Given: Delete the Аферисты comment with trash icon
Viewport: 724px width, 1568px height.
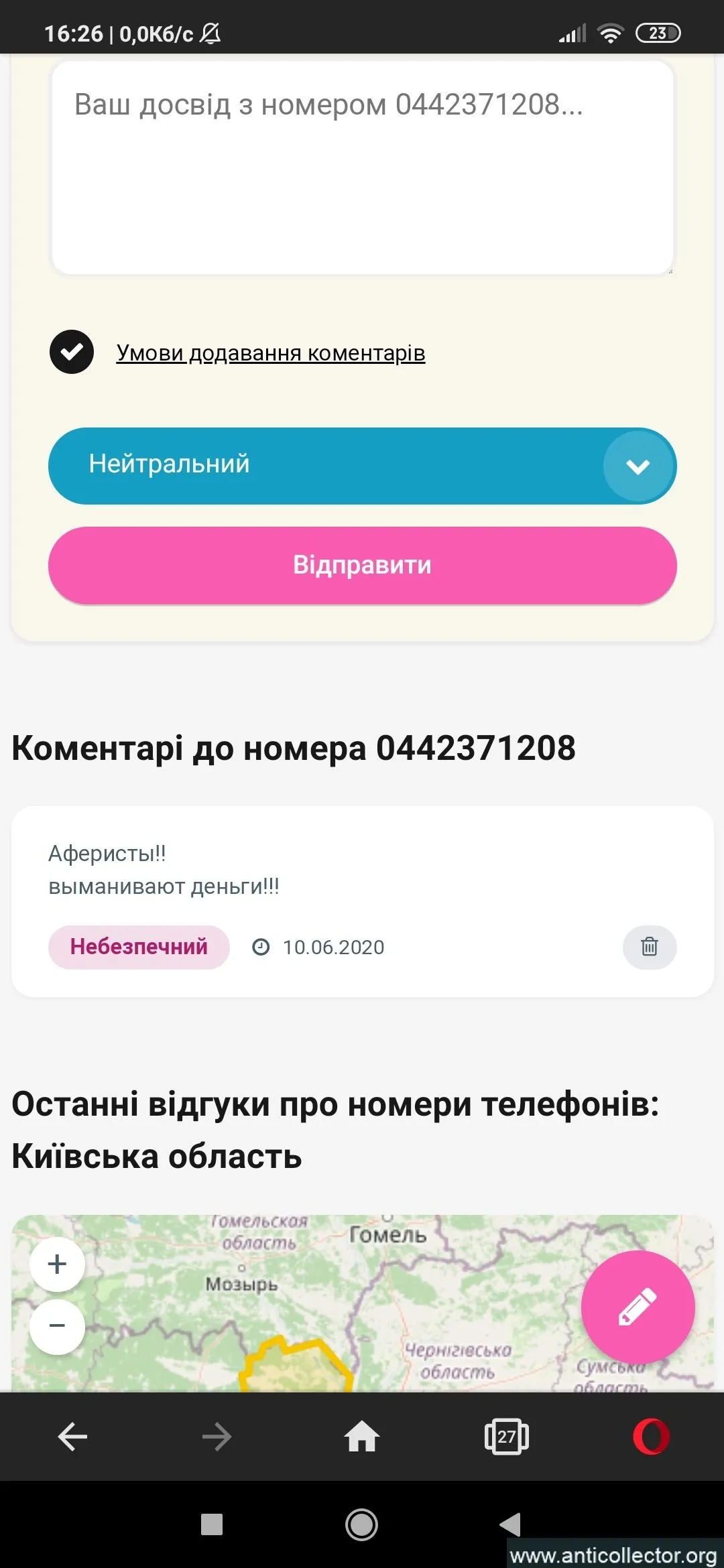Looking at the screenshot, I should [649, 947].
